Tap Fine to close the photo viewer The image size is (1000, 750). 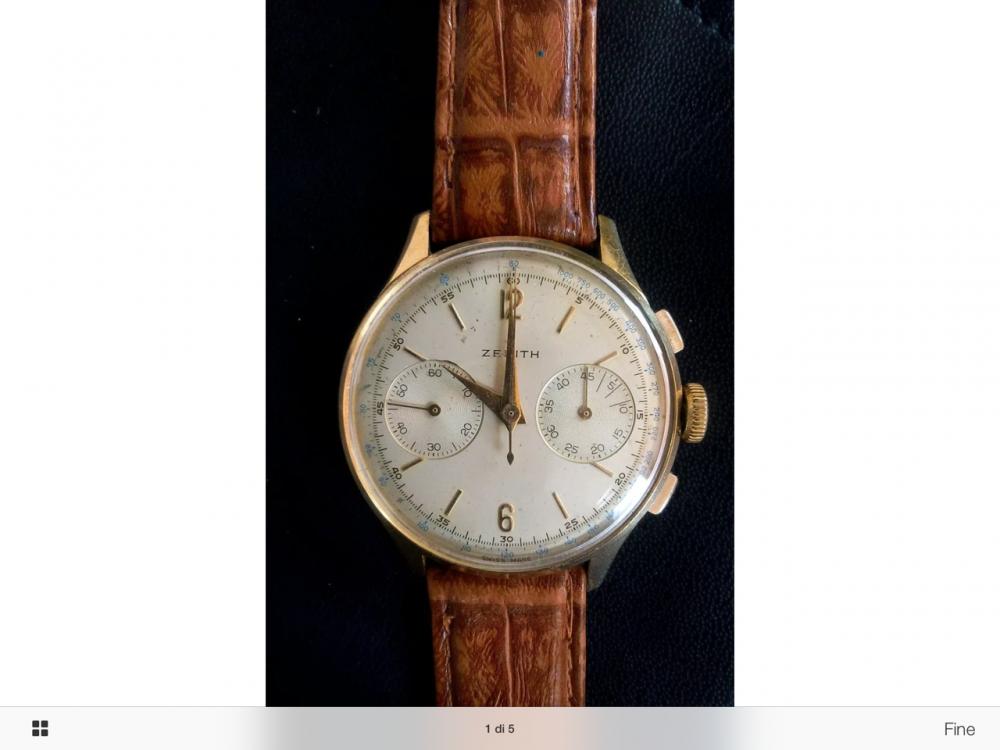(958, 729)
